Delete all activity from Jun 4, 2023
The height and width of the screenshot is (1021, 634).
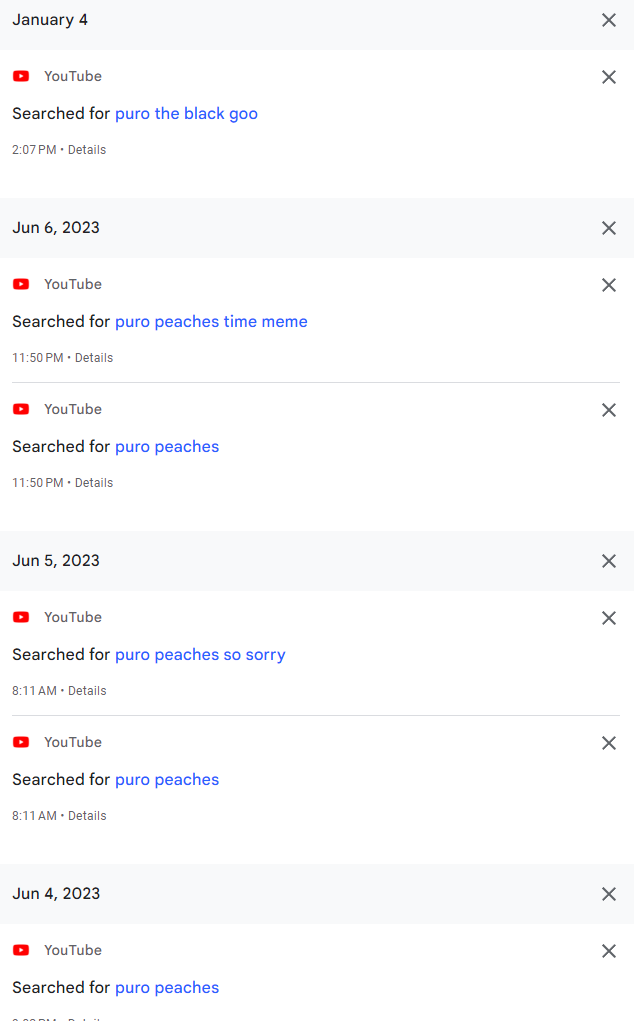pos(609,894)
